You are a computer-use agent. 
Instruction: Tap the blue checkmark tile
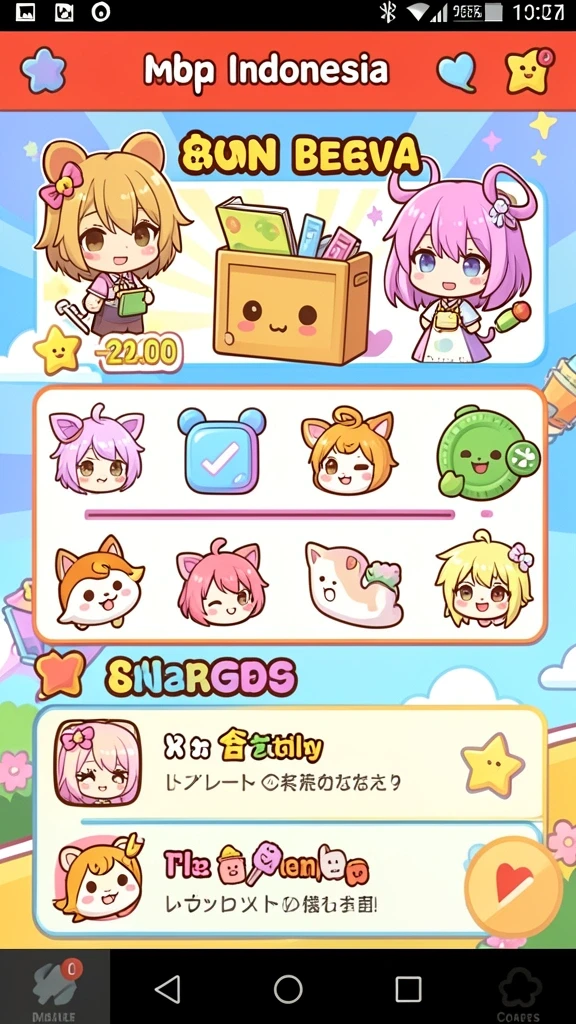coord(221,450)
